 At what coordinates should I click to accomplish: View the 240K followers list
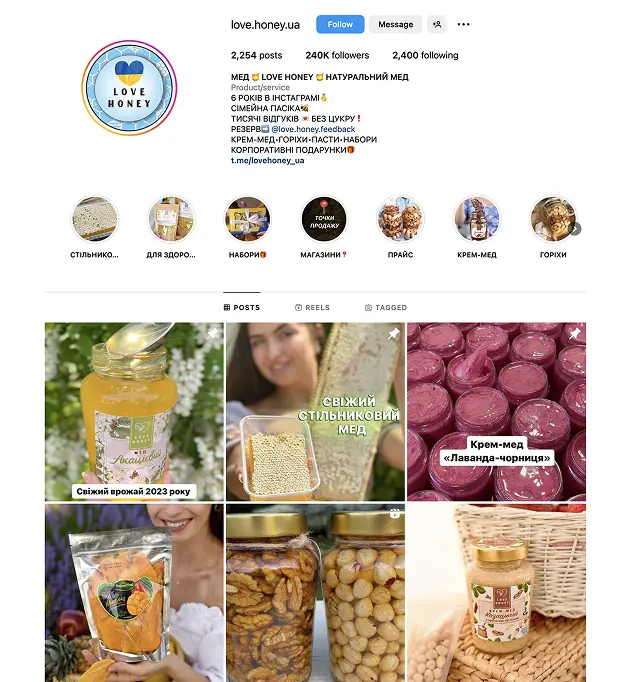[337, 56]
